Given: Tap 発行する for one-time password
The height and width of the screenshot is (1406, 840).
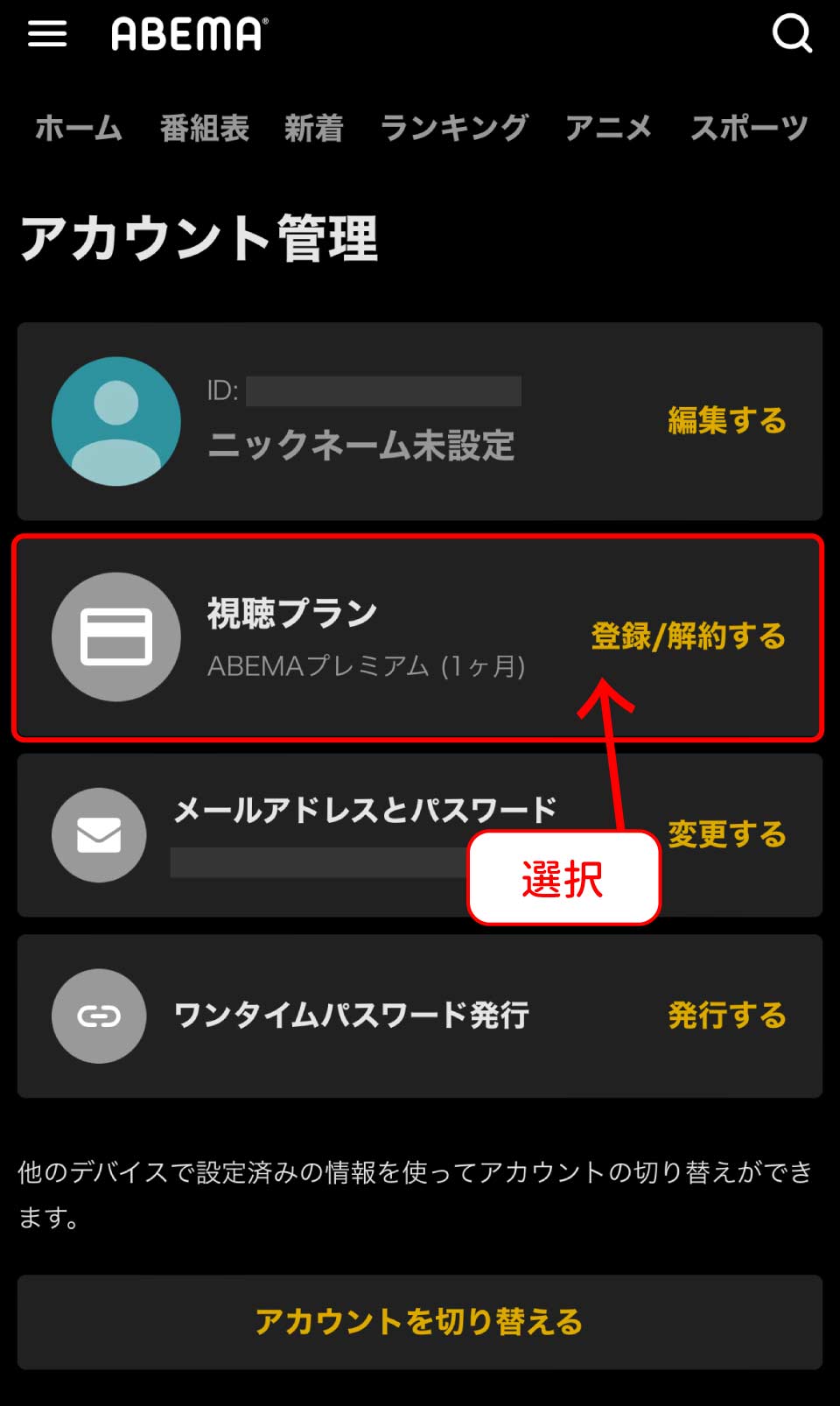Looking at the screenshot, I should [x=726, y=1016].
